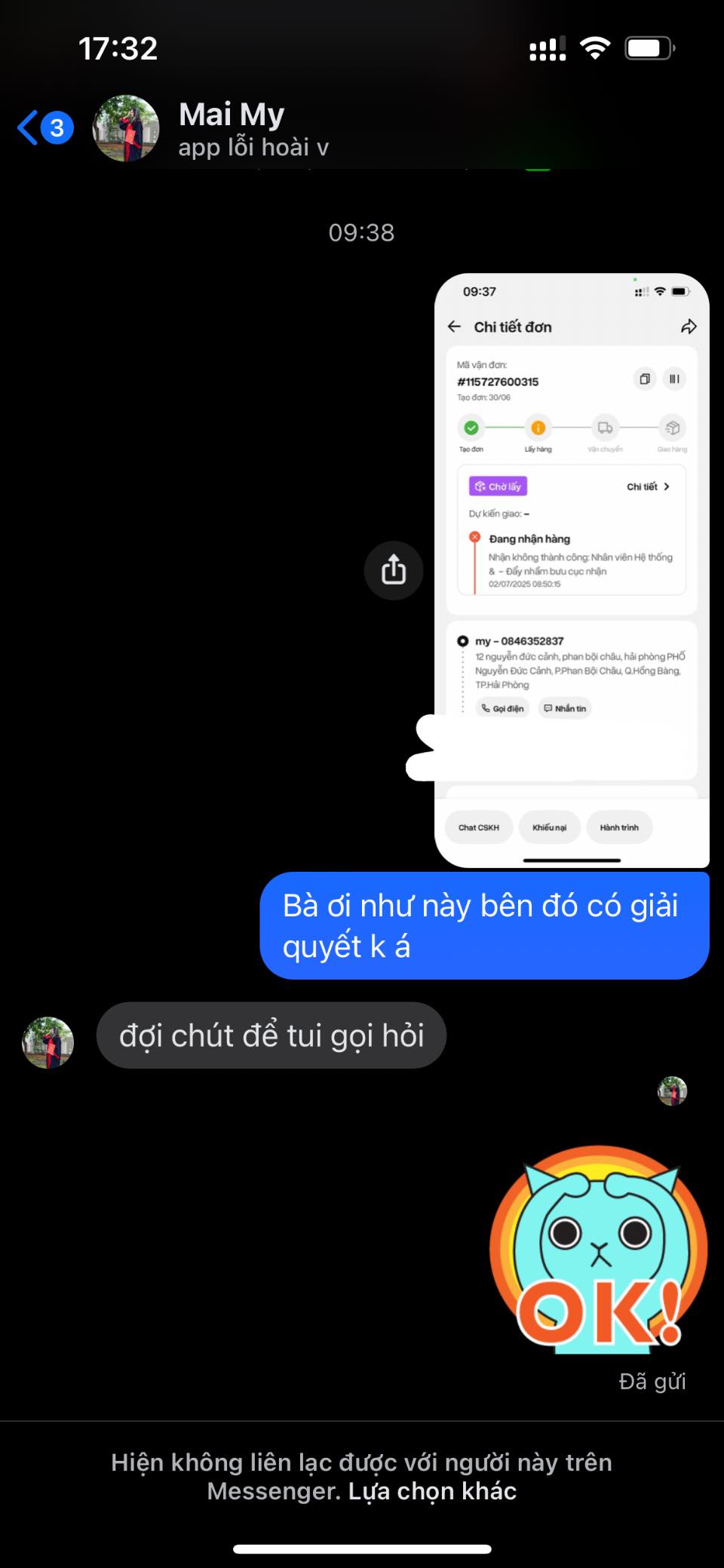Open Mai My's profile from the header
The height and width of the screenshot is (1568, 724).
coord(231,127)
